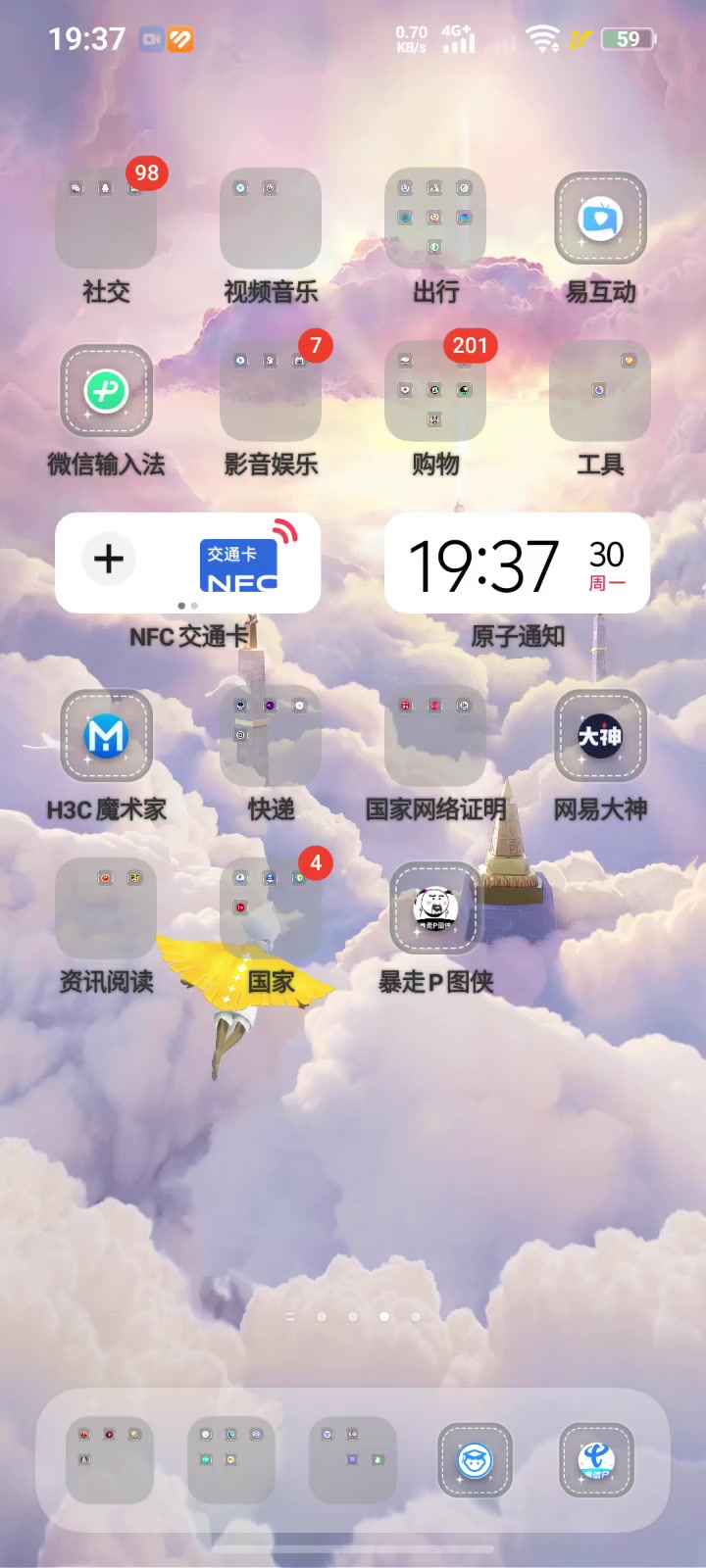
Task: Open the 资讯阅读 folder
Action: coord(106,909)
